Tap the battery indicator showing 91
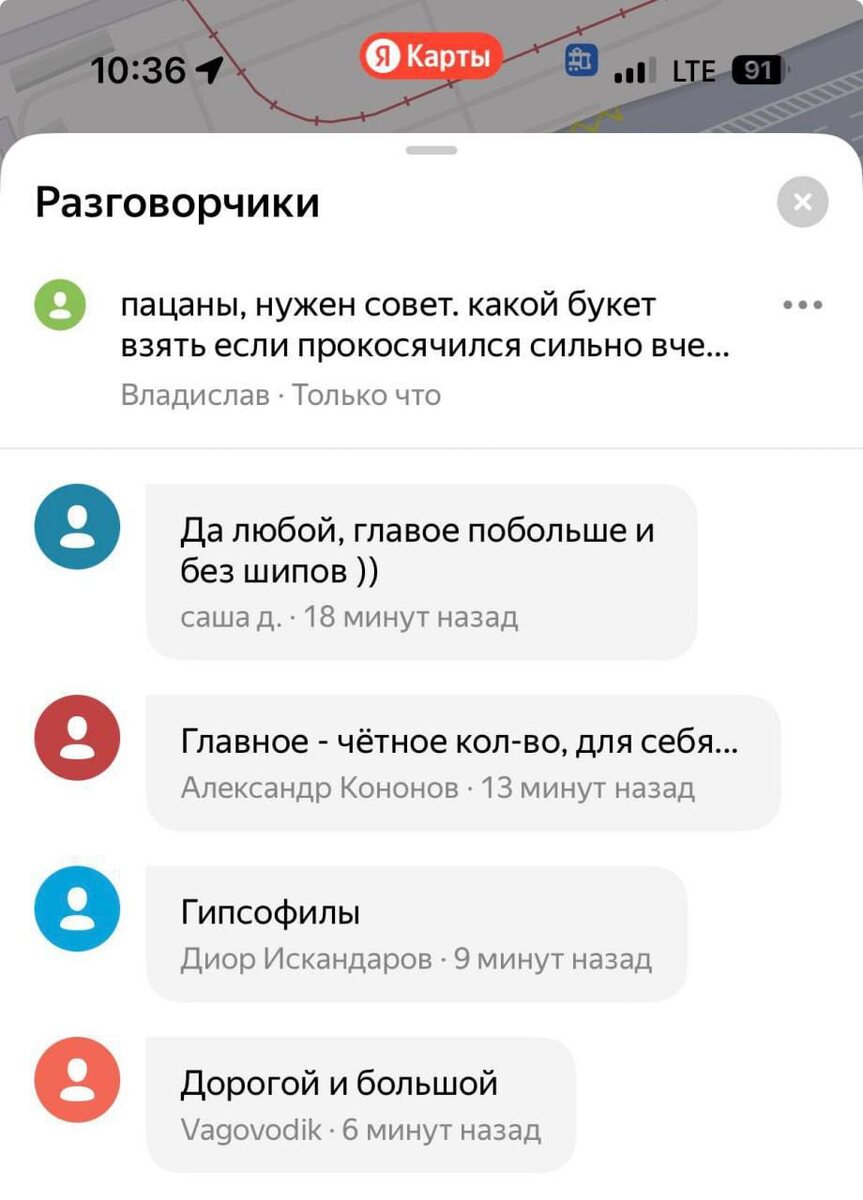Screen dimensions: 863x1200 pyautogui.click(x=760, y=70)
